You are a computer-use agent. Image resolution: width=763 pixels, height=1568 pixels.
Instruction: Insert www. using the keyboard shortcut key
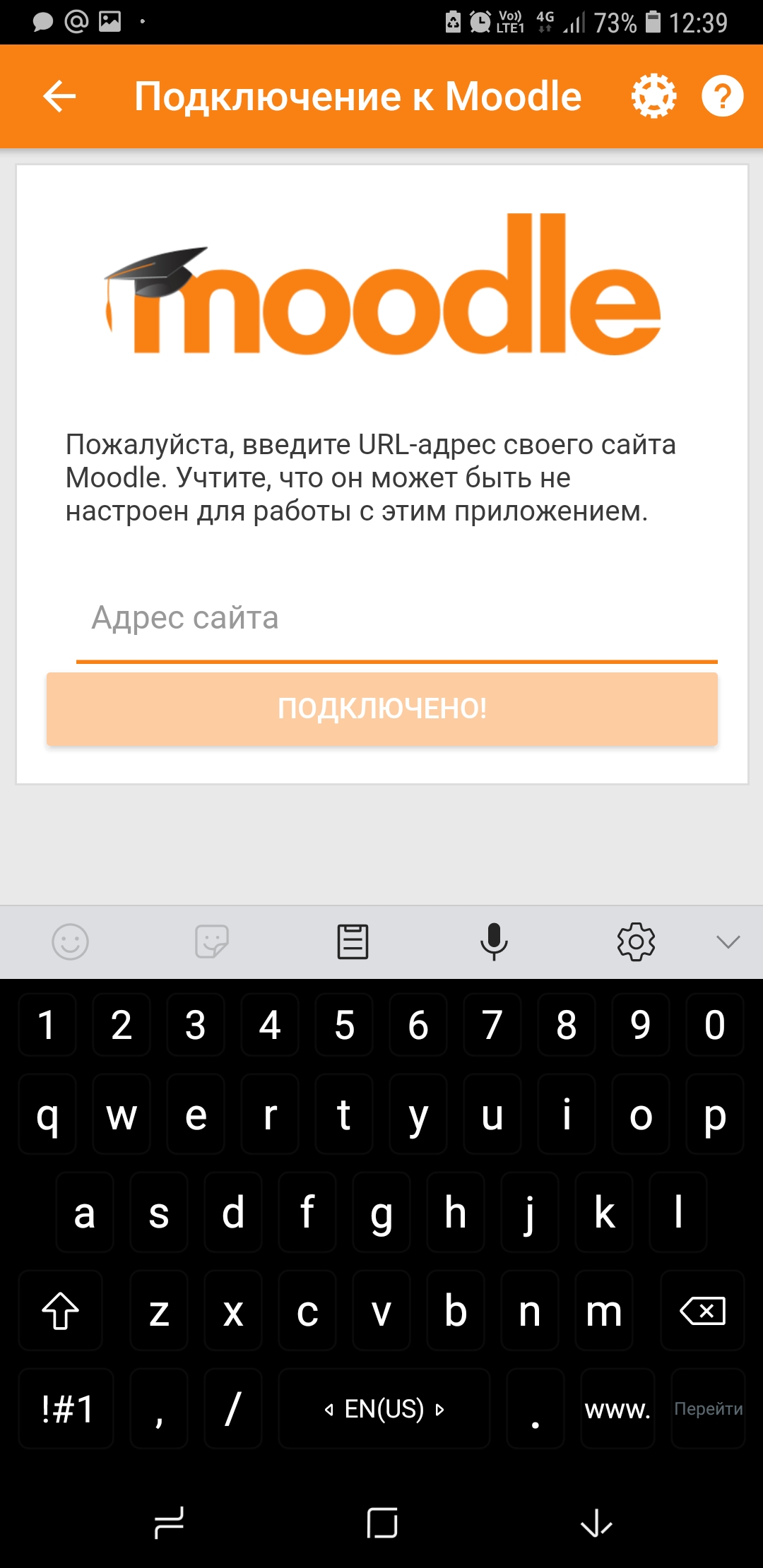(617, 1409)
